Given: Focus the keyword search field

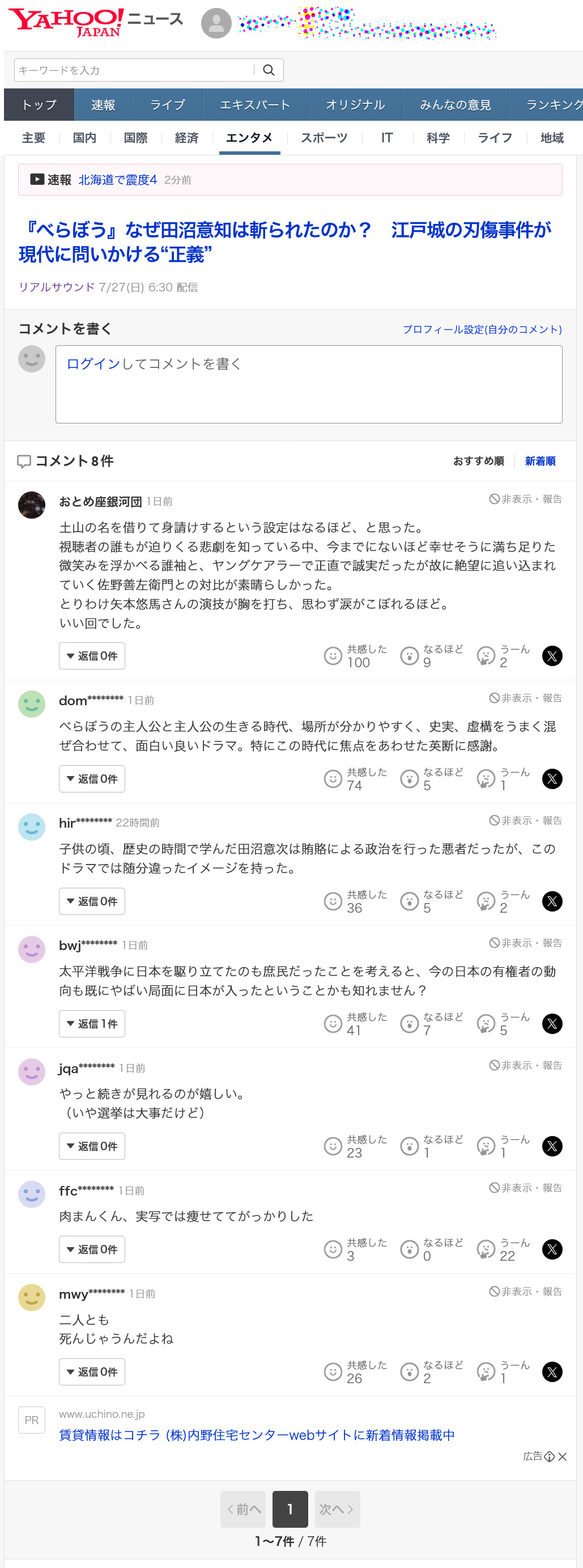Looking at the screenshot, I should click(134, 70).
